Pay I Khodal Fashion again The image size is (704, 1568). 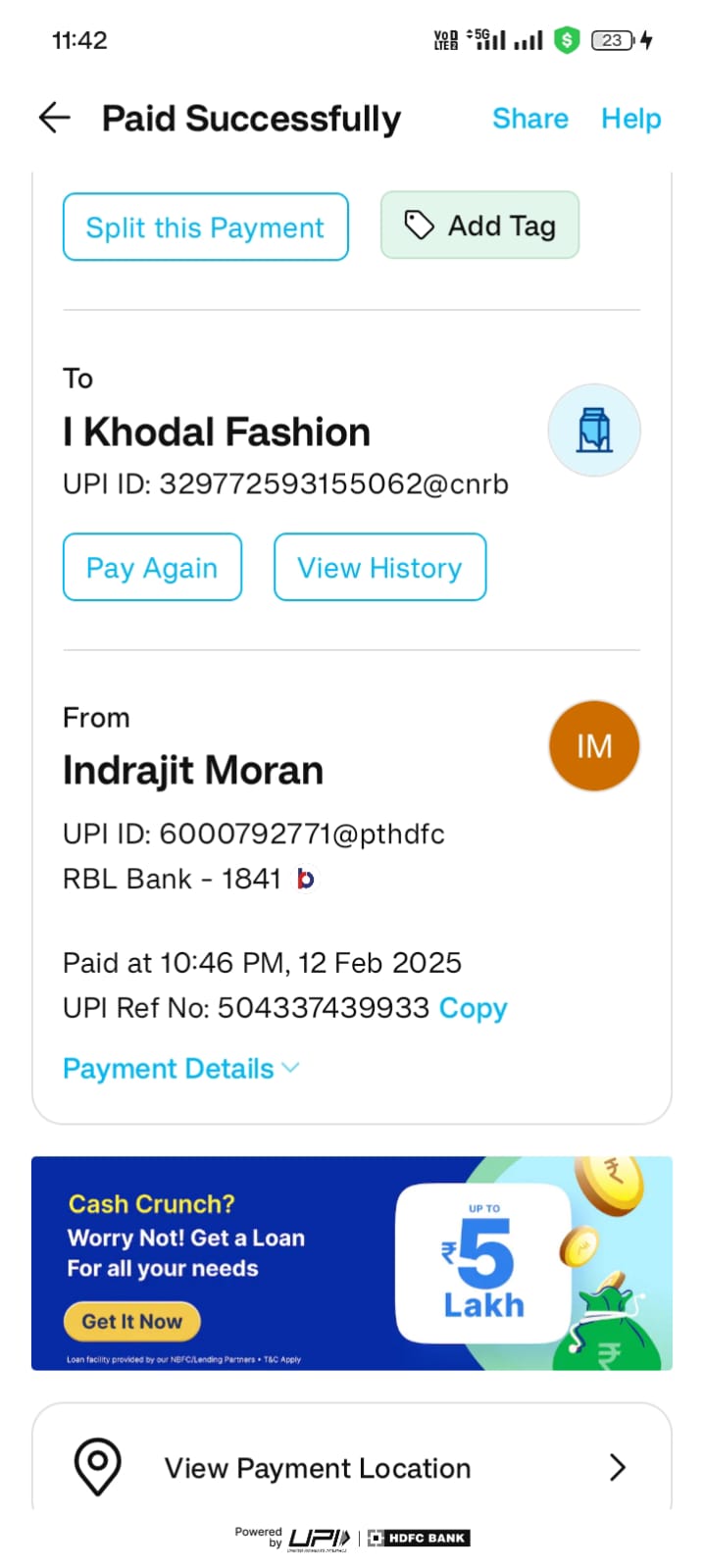tap(152, 567)
